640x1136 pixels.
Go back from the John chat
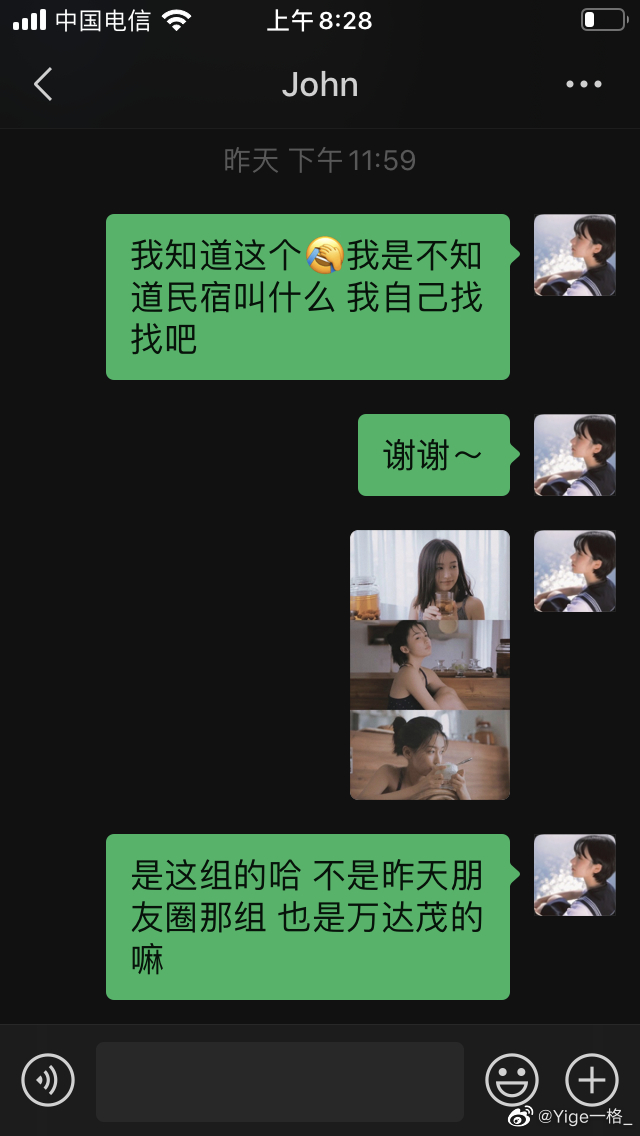click(x=43, y=84)
